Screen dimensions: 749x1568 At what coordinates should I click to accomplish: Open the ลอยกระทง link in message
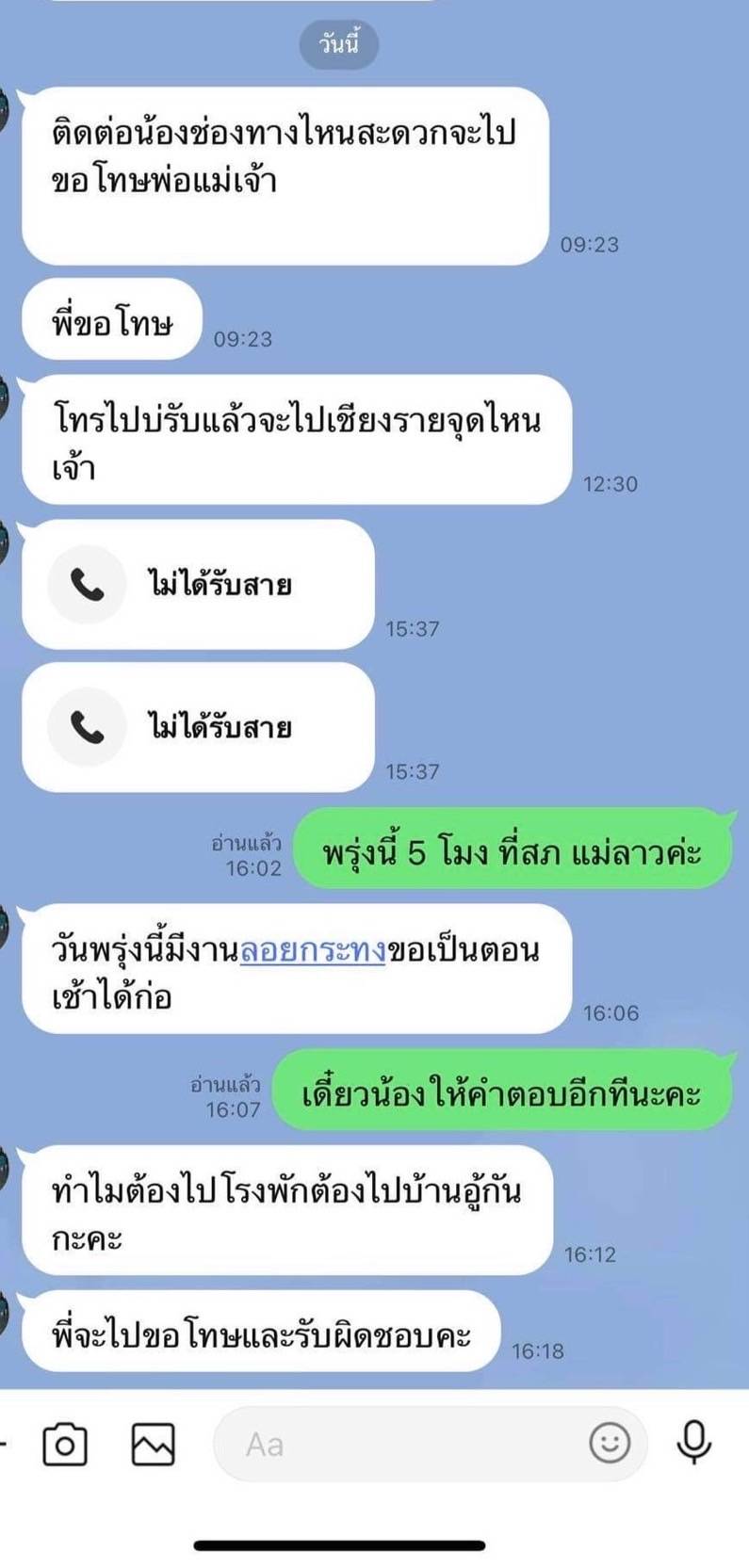point(313,951)
